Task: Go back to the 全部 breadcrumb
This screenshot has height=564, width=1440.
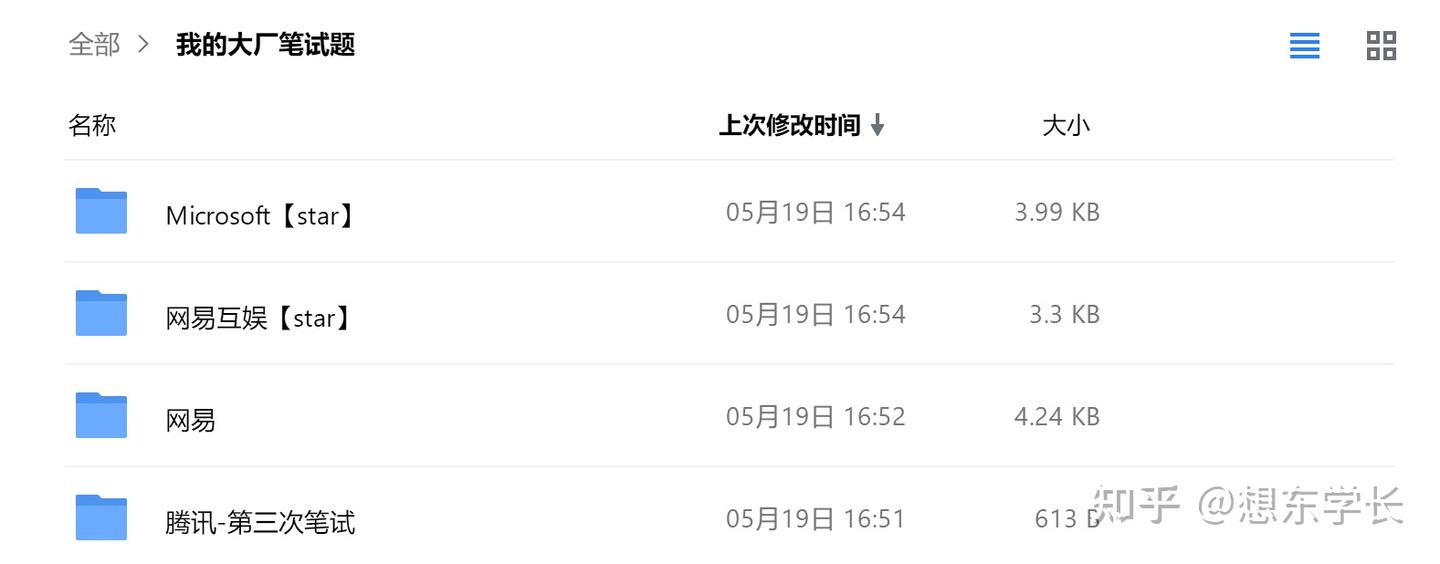Action: [x=94, y=44]
